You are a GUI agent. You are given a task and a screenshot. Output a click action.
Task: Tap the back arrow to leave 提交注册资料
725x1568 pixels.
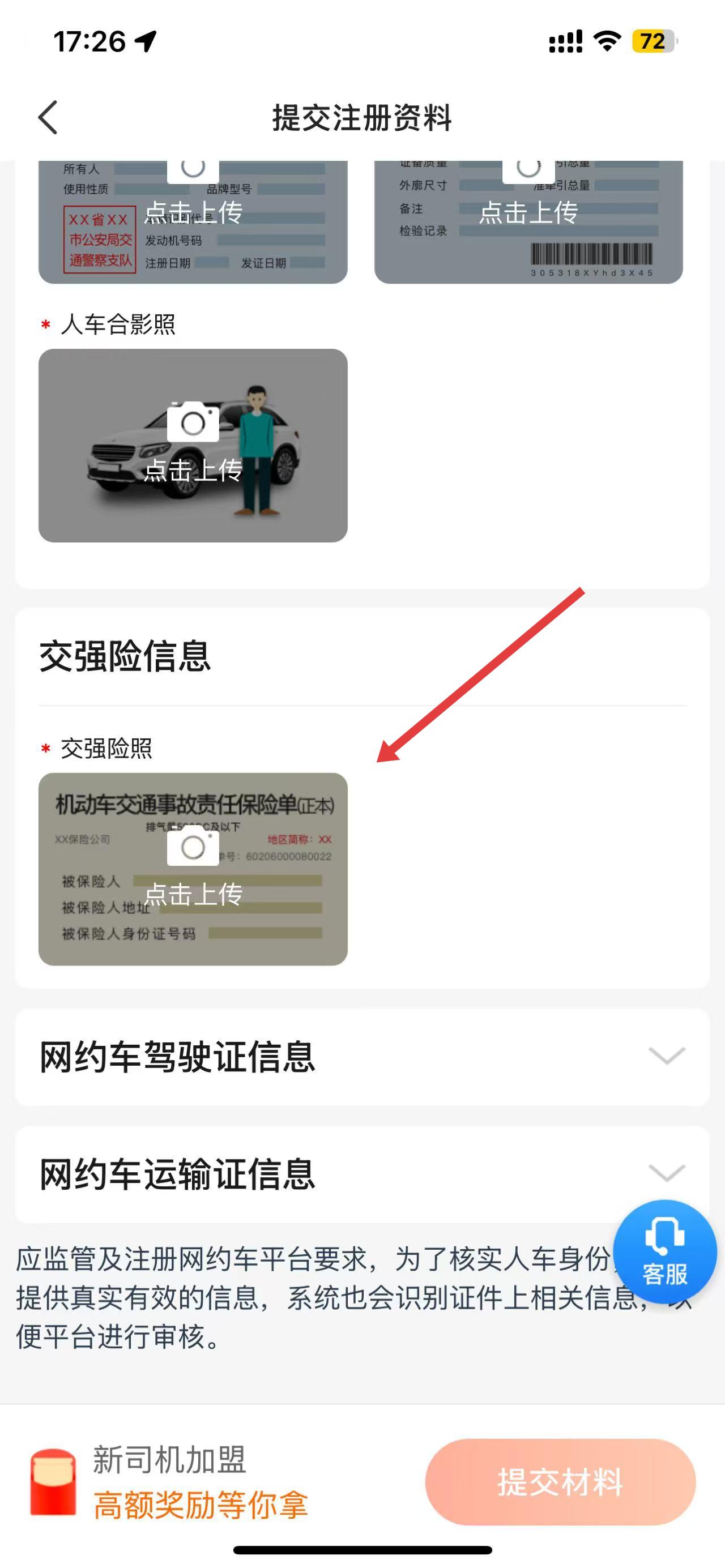(x=48, y=117)
